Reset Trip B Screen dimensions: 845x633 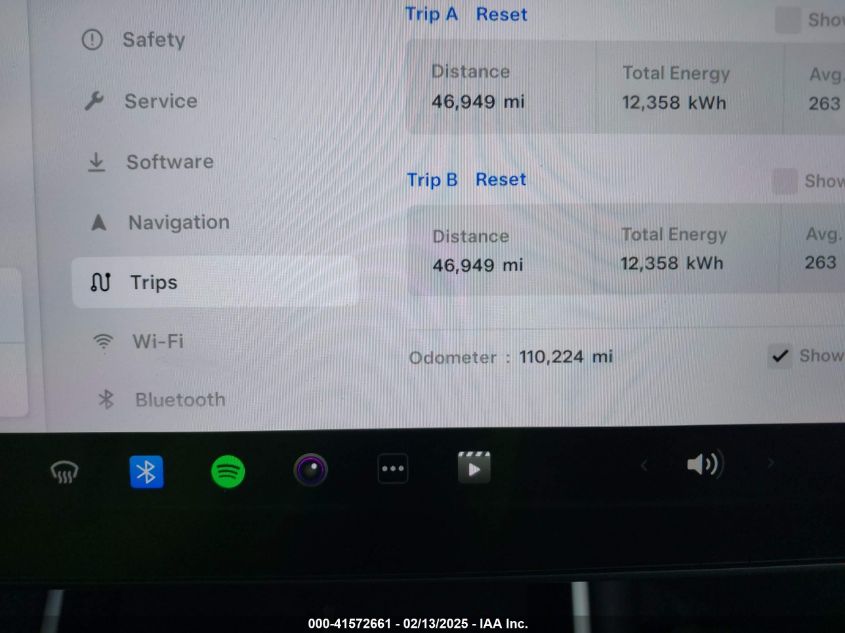(500, 179)
